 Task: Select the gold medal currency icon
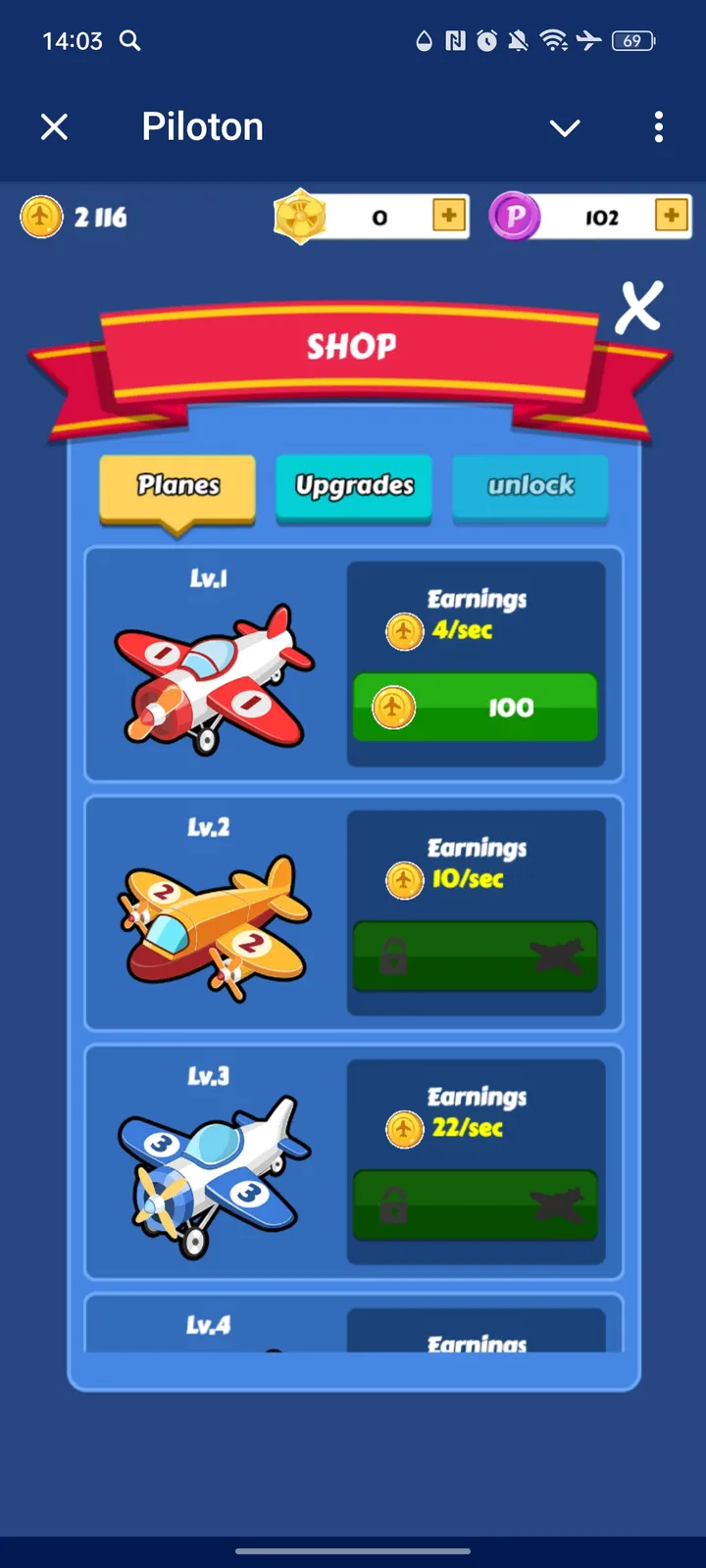pyautogui.click(x=301, y=217)
